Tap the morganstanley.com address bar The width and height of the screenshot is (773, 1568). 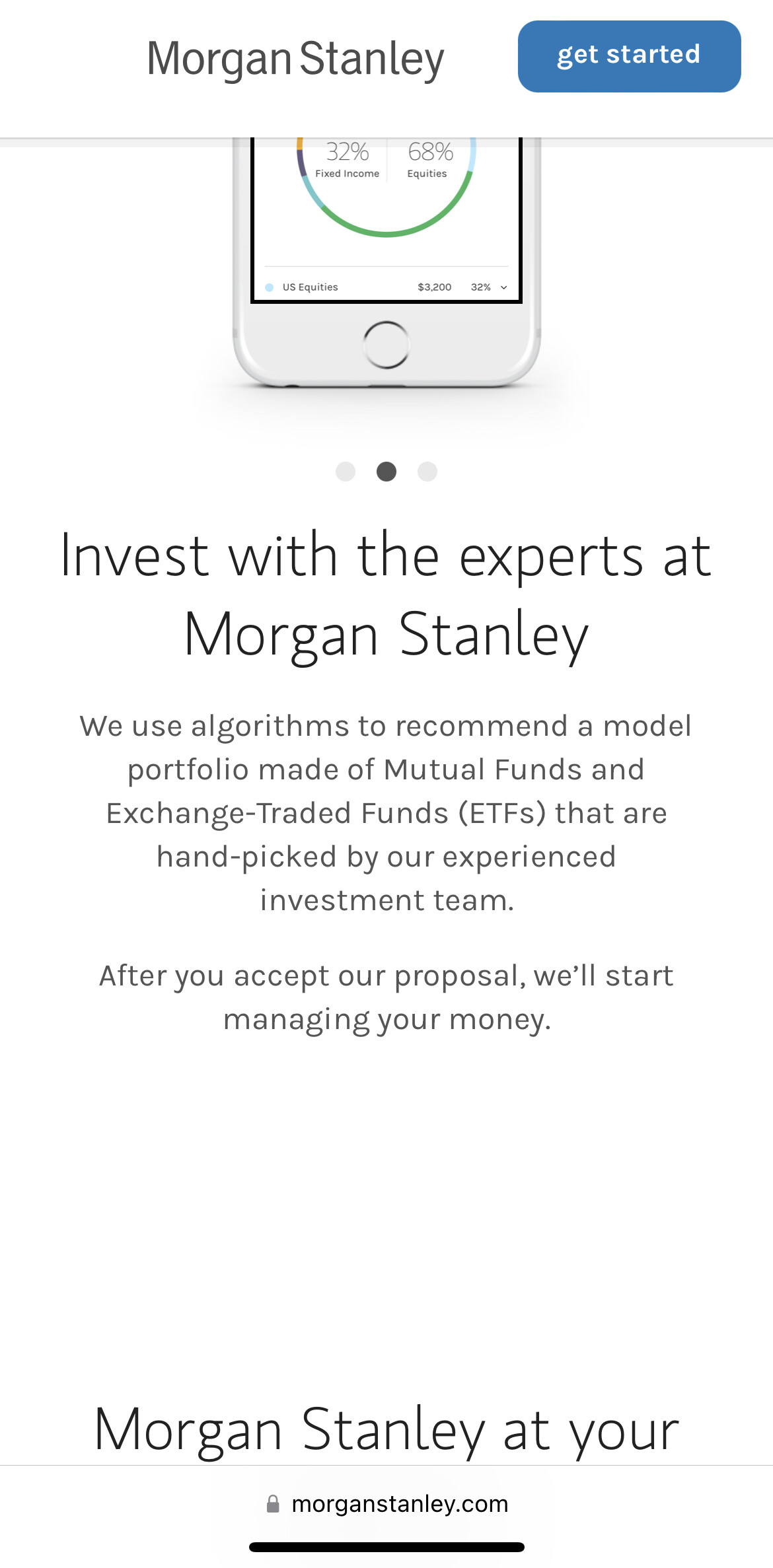point(387,1504)
